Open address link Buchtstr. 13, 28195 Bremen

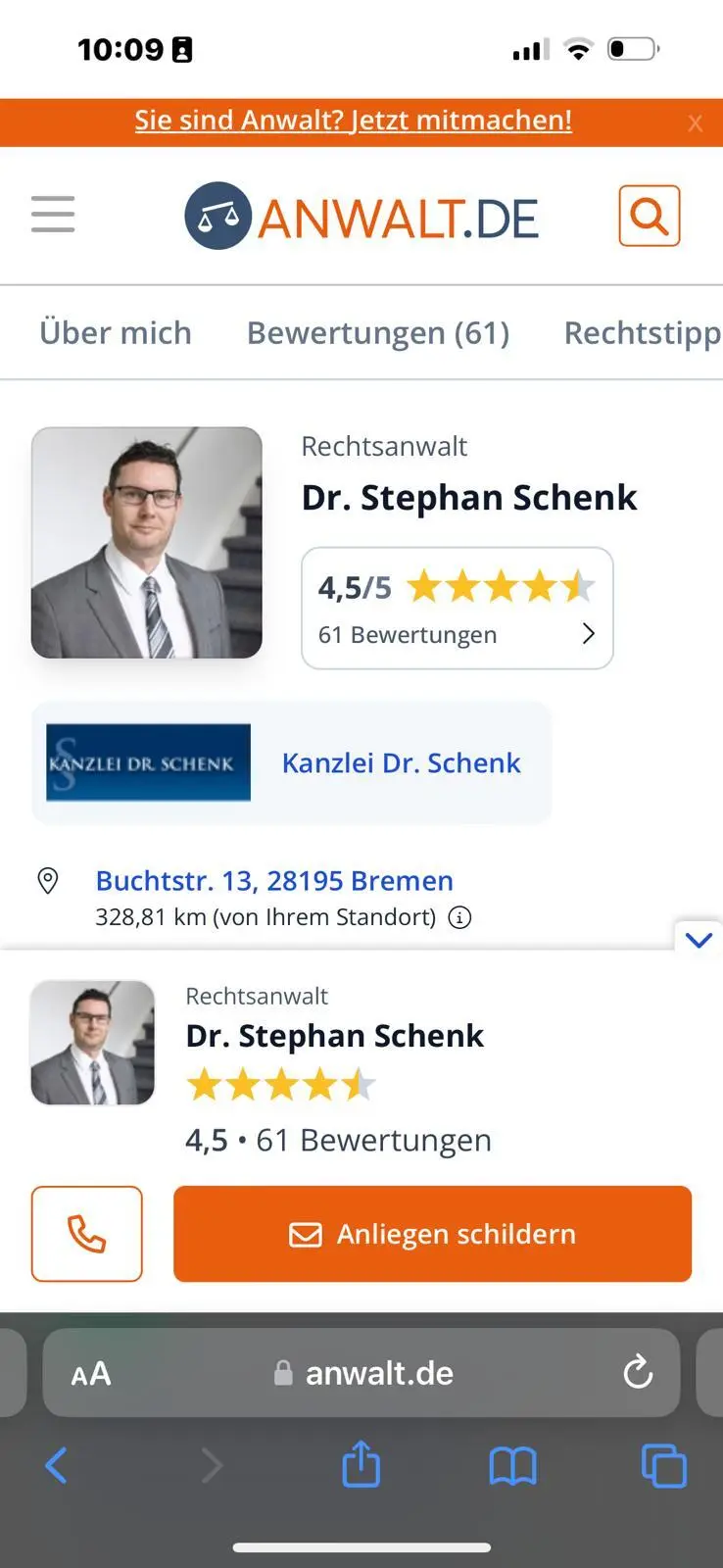[x=274, y=881]
